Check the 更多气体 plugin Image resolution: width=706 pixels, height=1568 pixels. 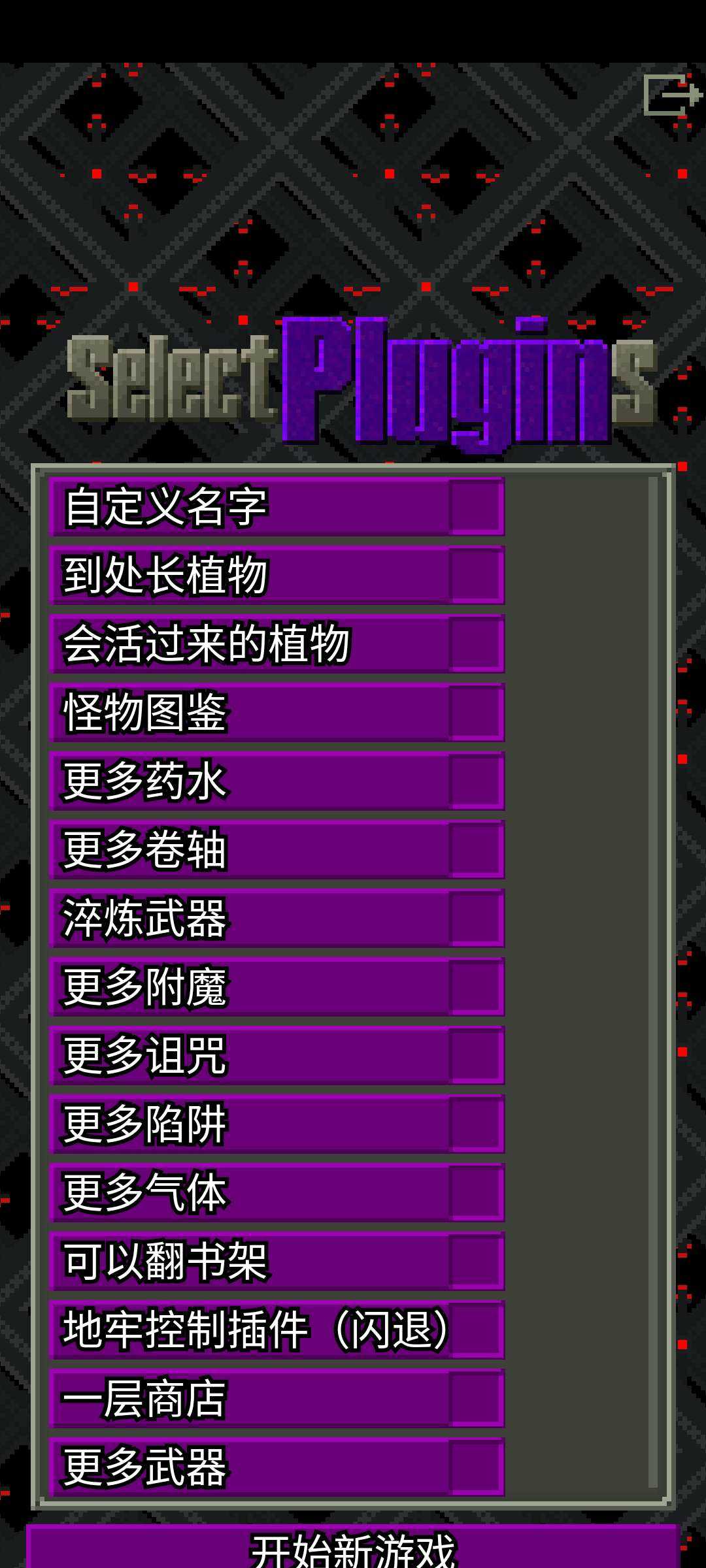pyautogui.click(x=475, y=1193)
